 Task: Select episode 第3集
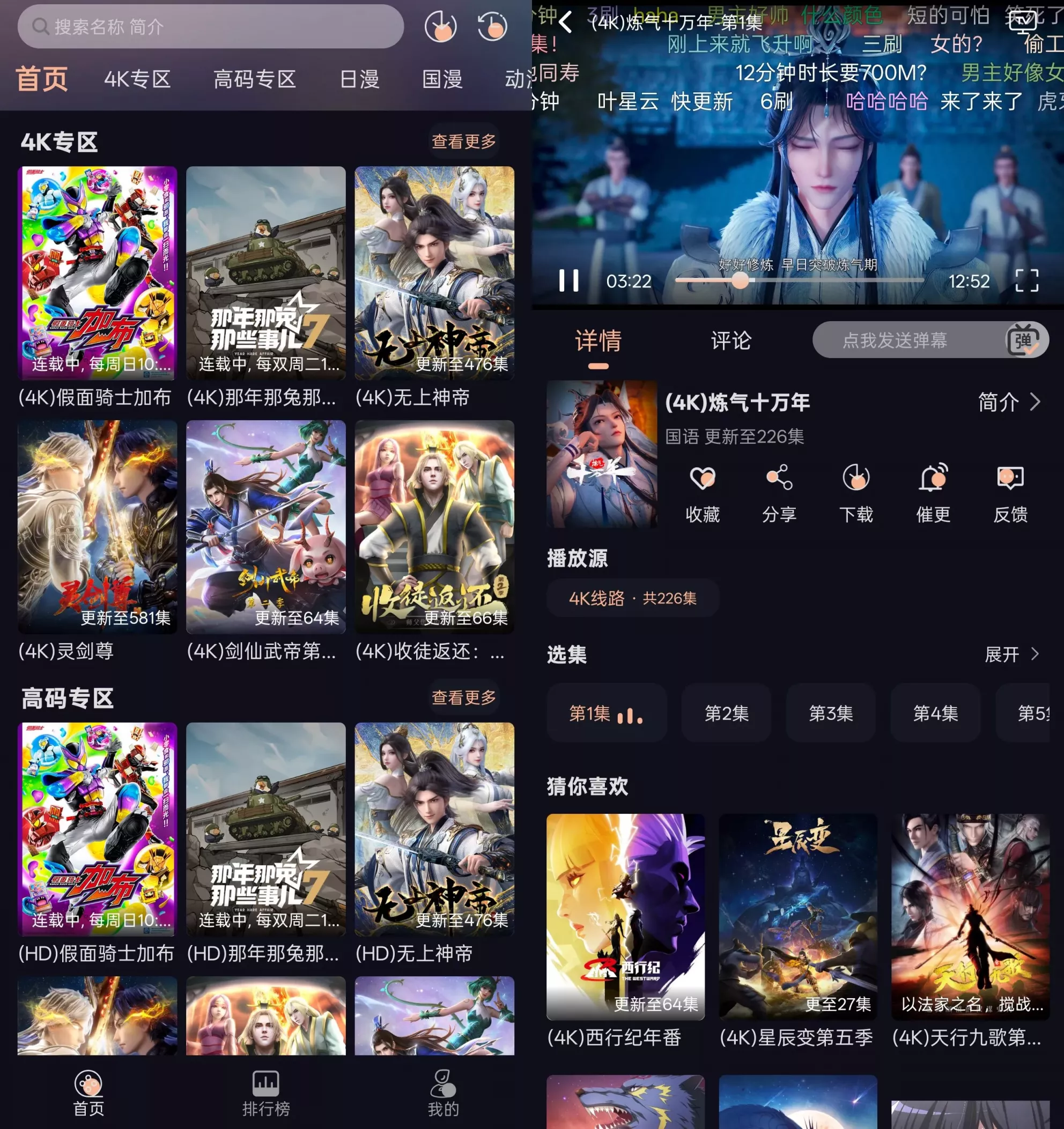click(831, 712)
